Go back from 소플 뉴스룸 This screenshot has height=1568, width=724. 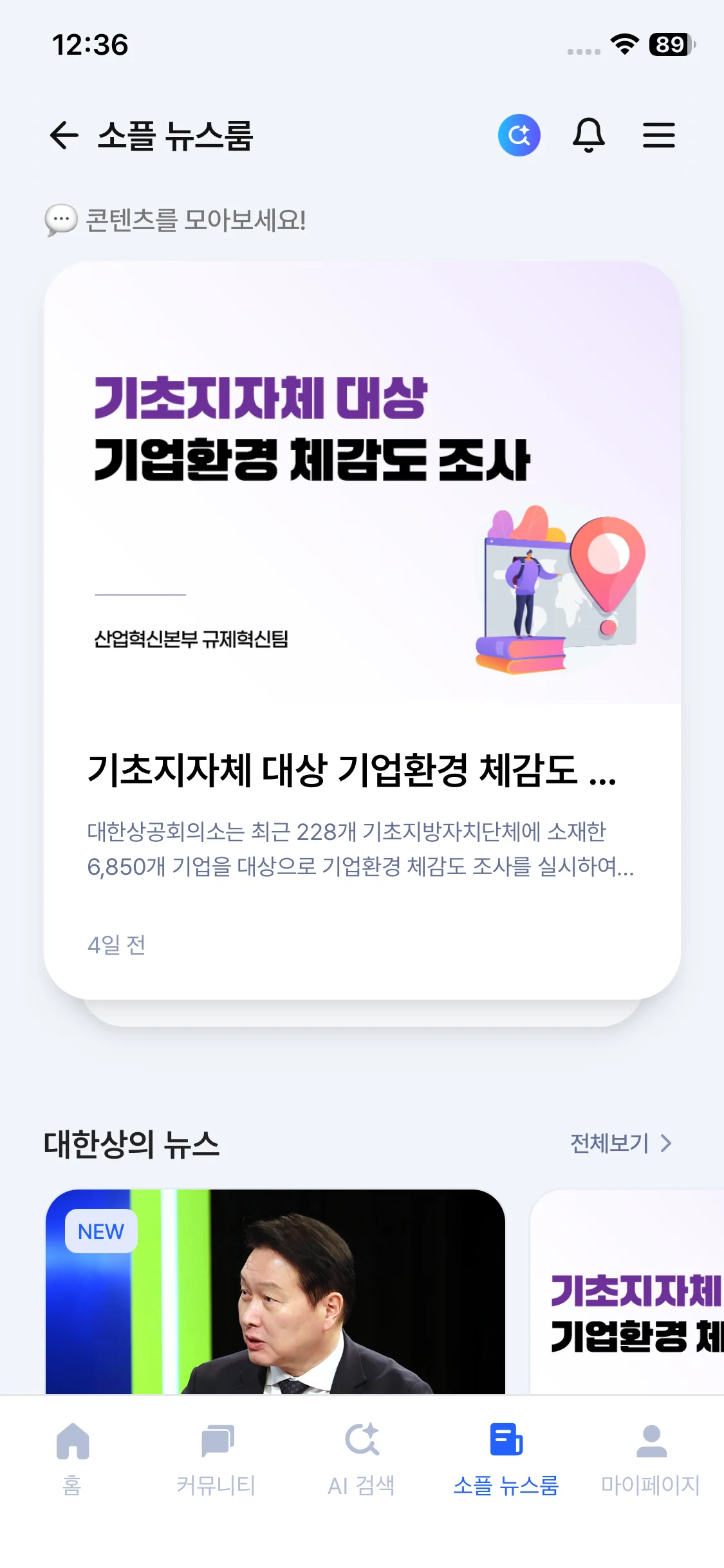(x=64, y=135)
